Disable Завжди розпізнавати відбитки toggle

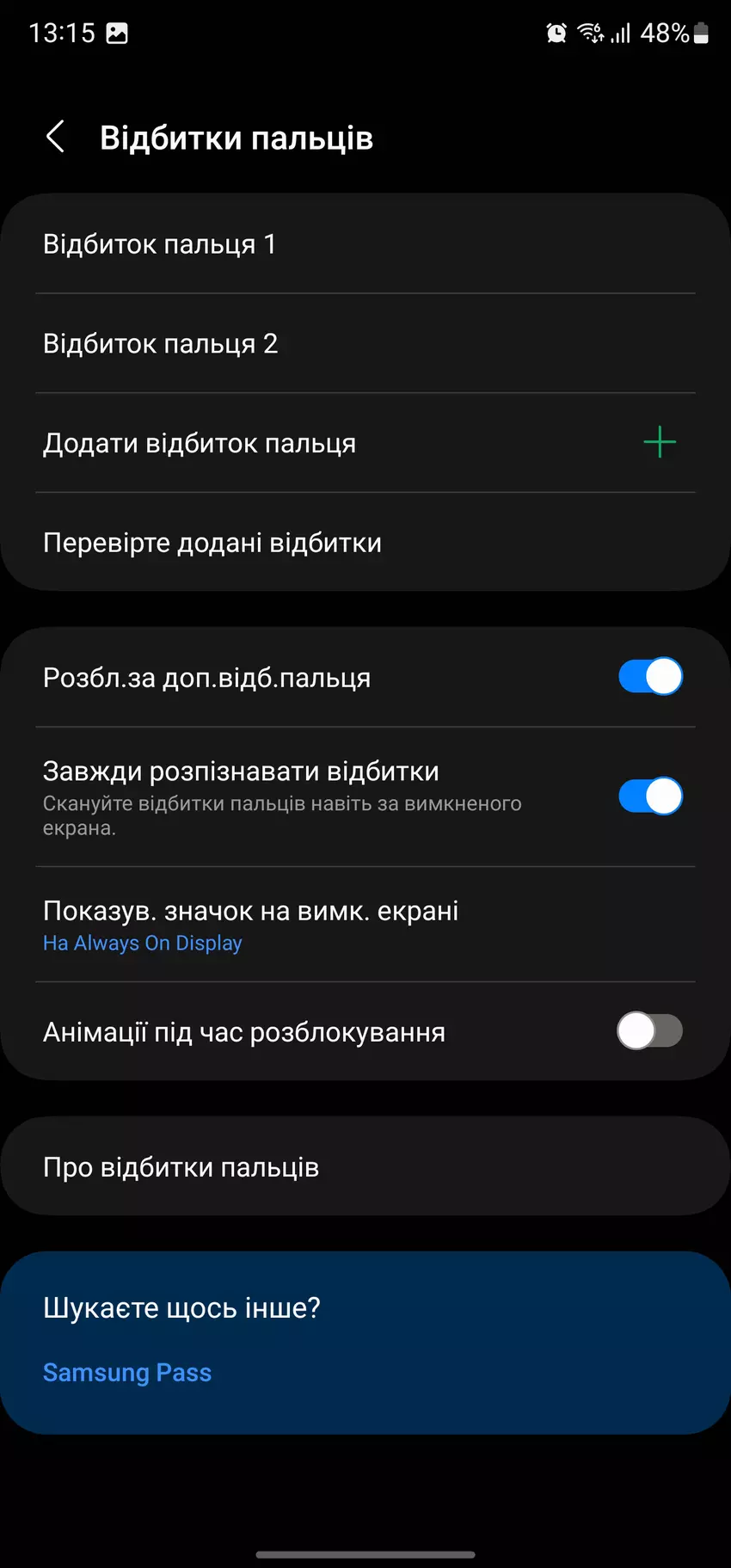(650, 796)
